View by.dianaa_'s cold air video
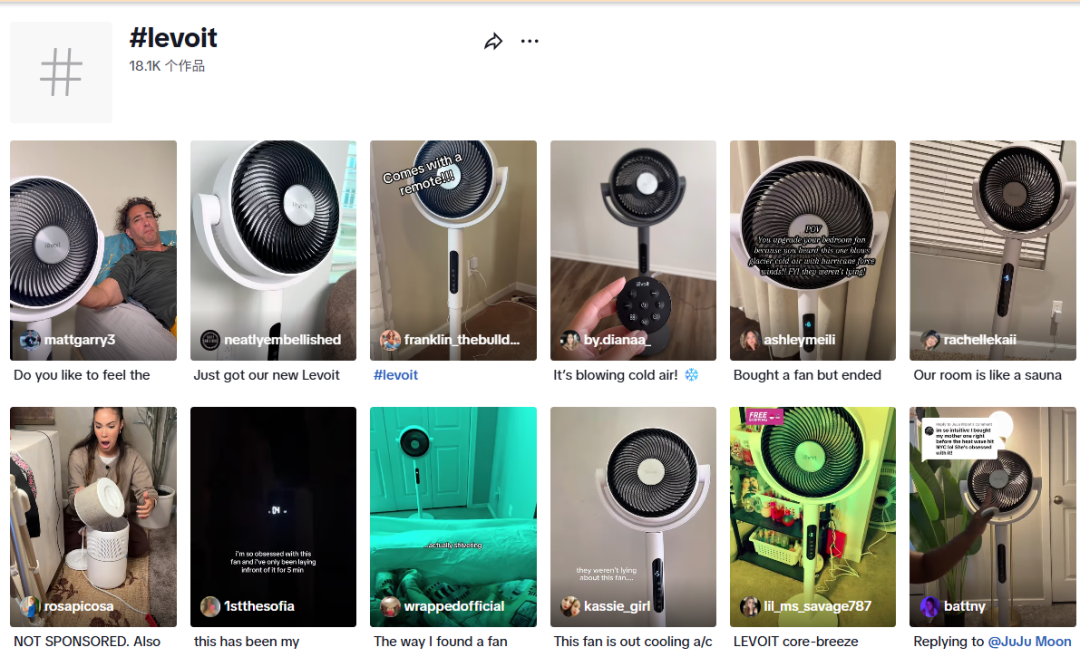 pyautogui.click(x=633, y=250)
